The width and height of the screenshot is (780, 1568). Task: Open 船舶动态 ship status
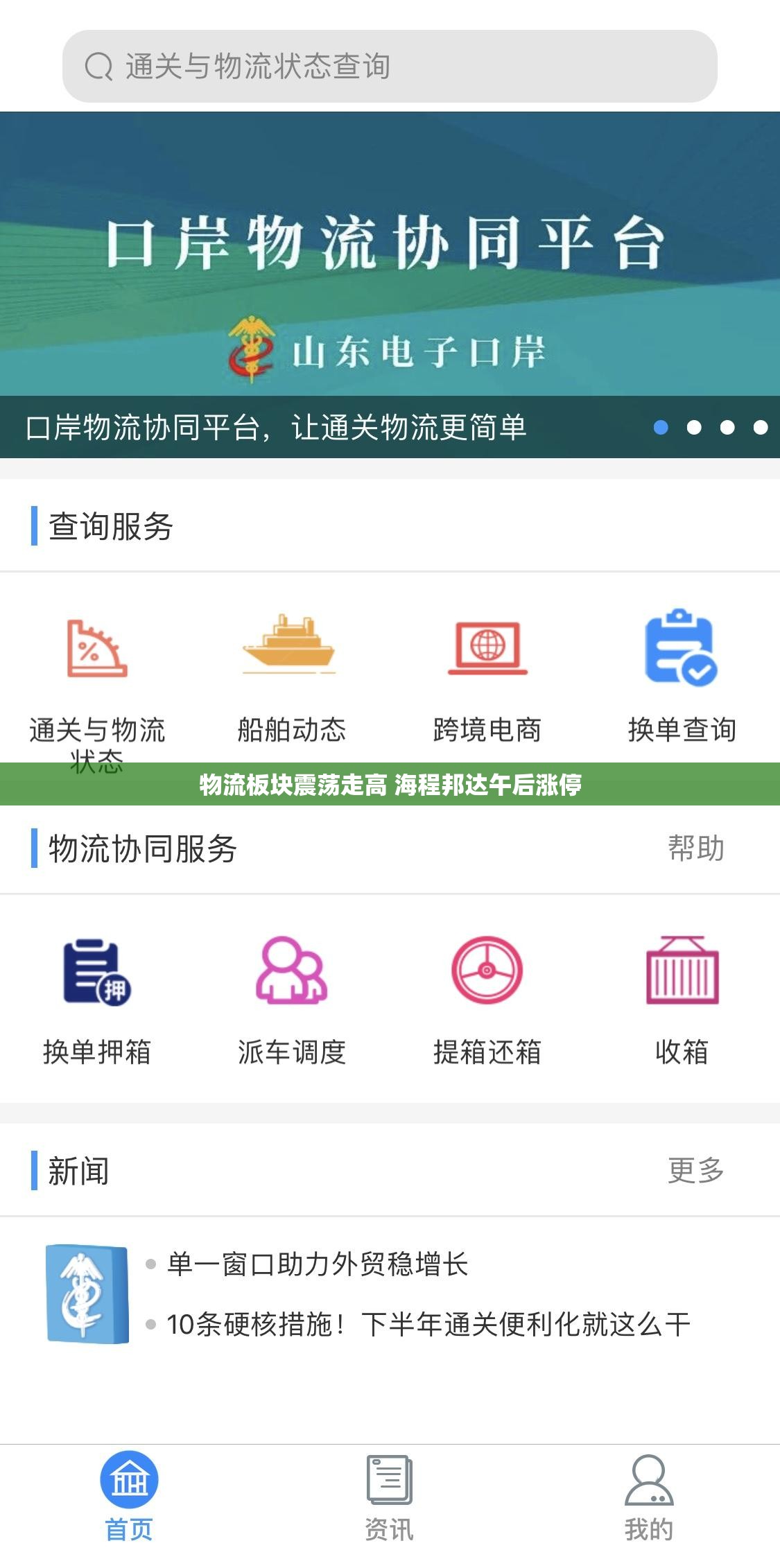tap(291, 677)
